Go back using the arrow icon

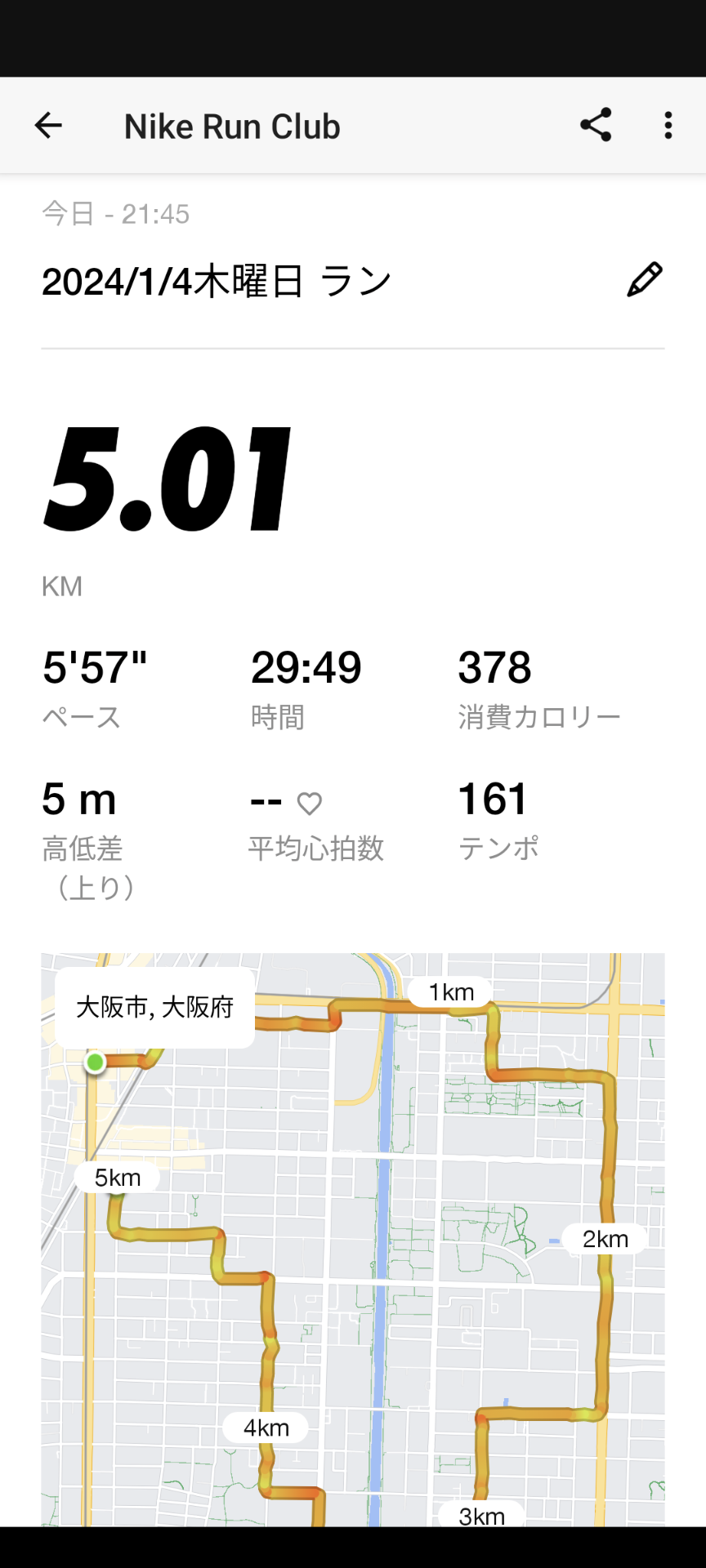click(x=48, y=126)
